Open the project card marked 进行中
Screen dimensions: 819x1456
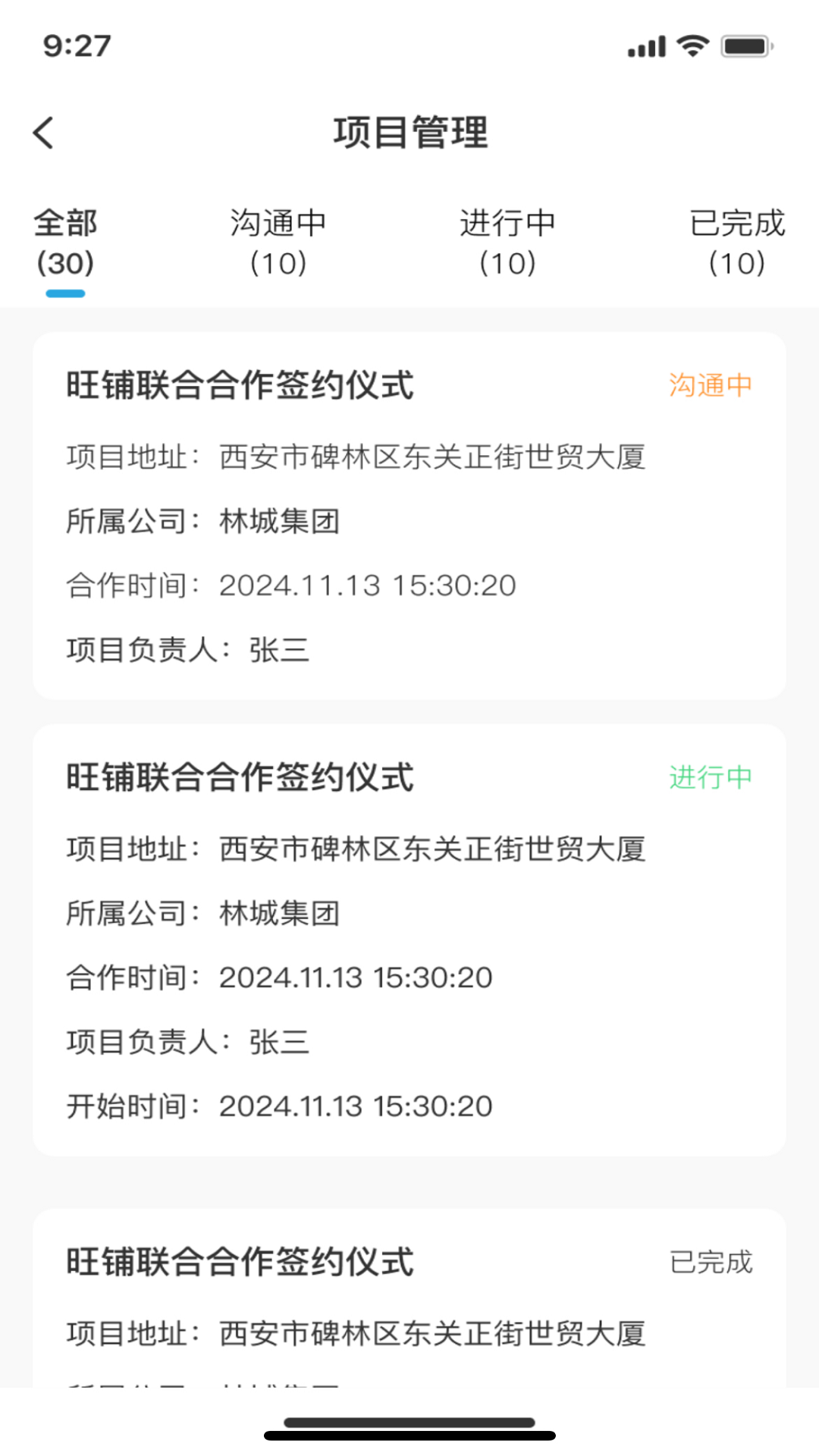tap(409, 940)
